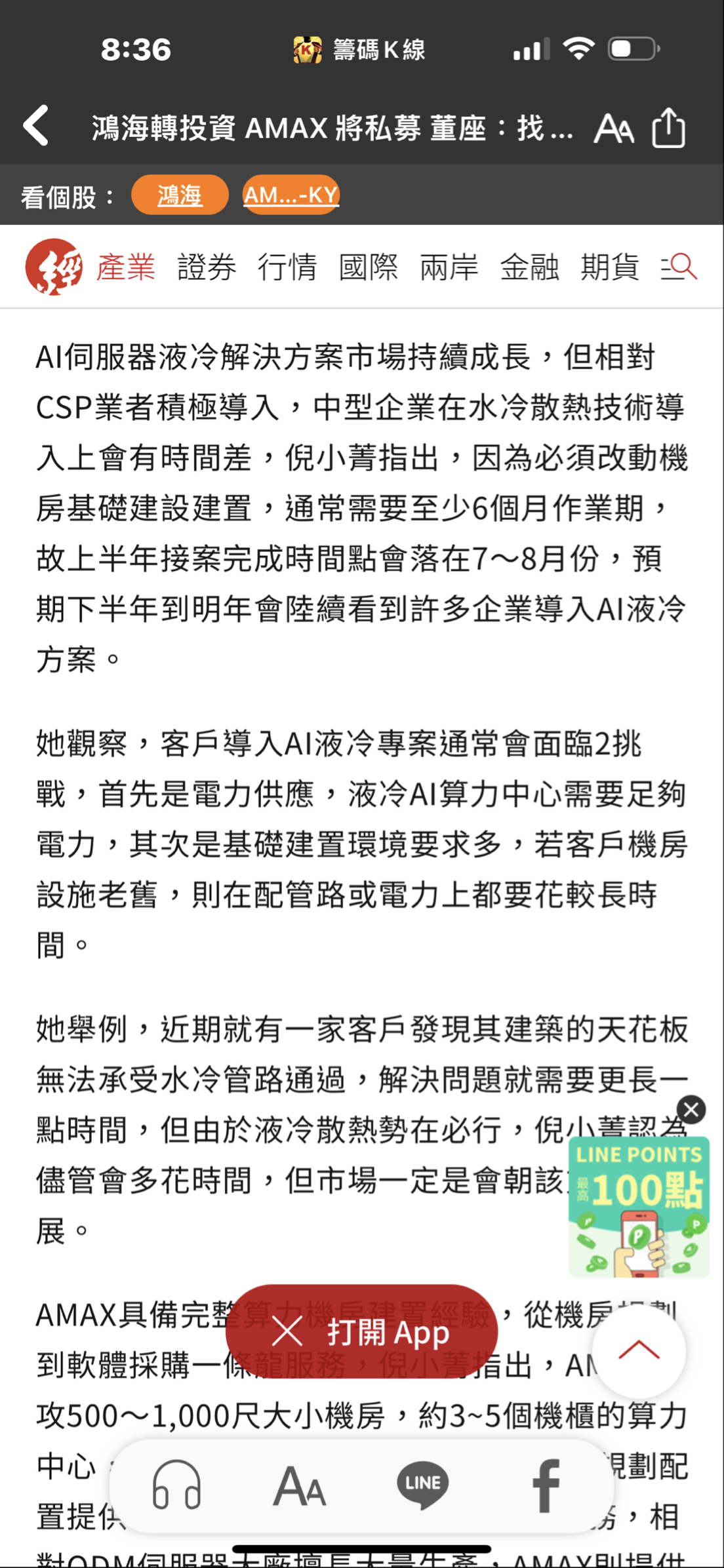Go back using the header arrow
This screenshot has width=724, height=1568.
tap(36, 126)
